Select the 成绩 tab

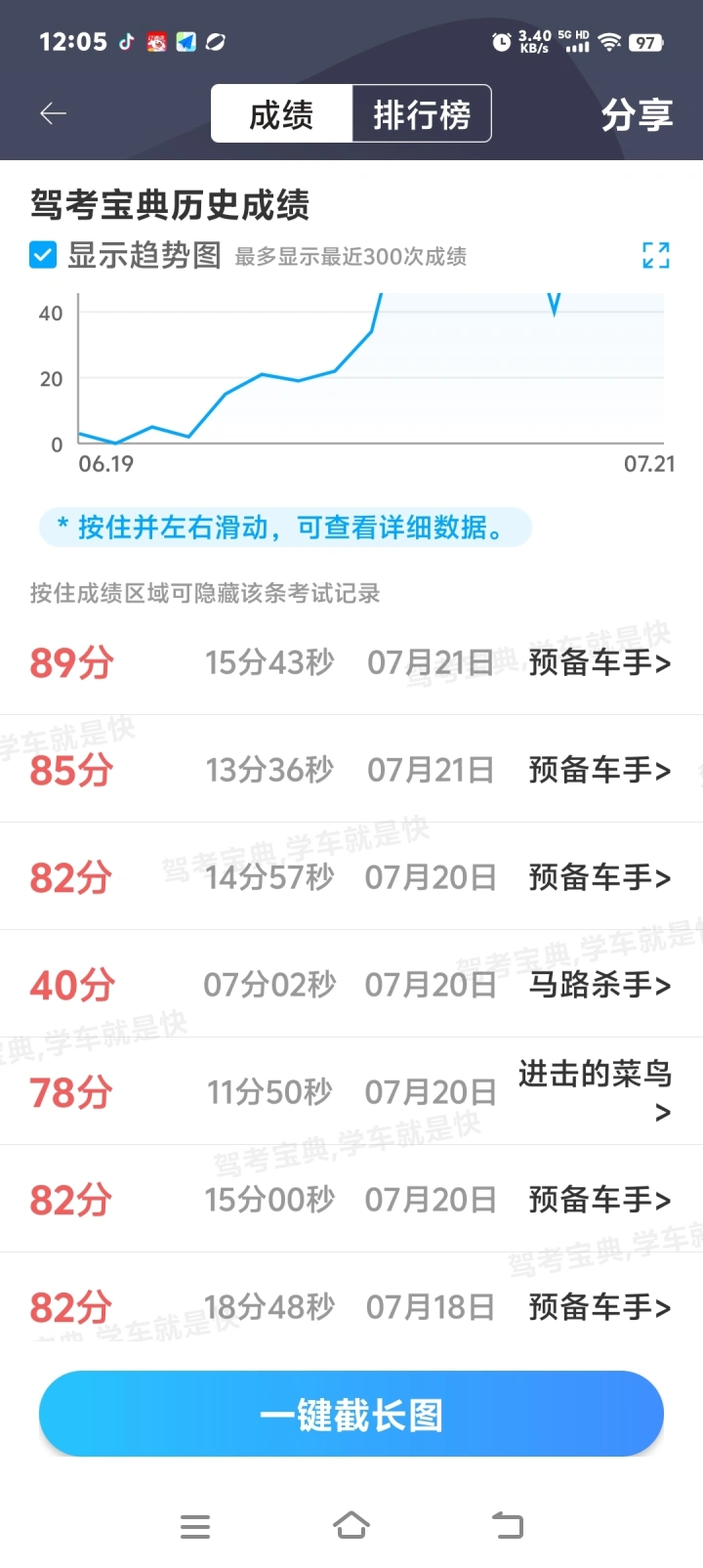tap(281, 114)
